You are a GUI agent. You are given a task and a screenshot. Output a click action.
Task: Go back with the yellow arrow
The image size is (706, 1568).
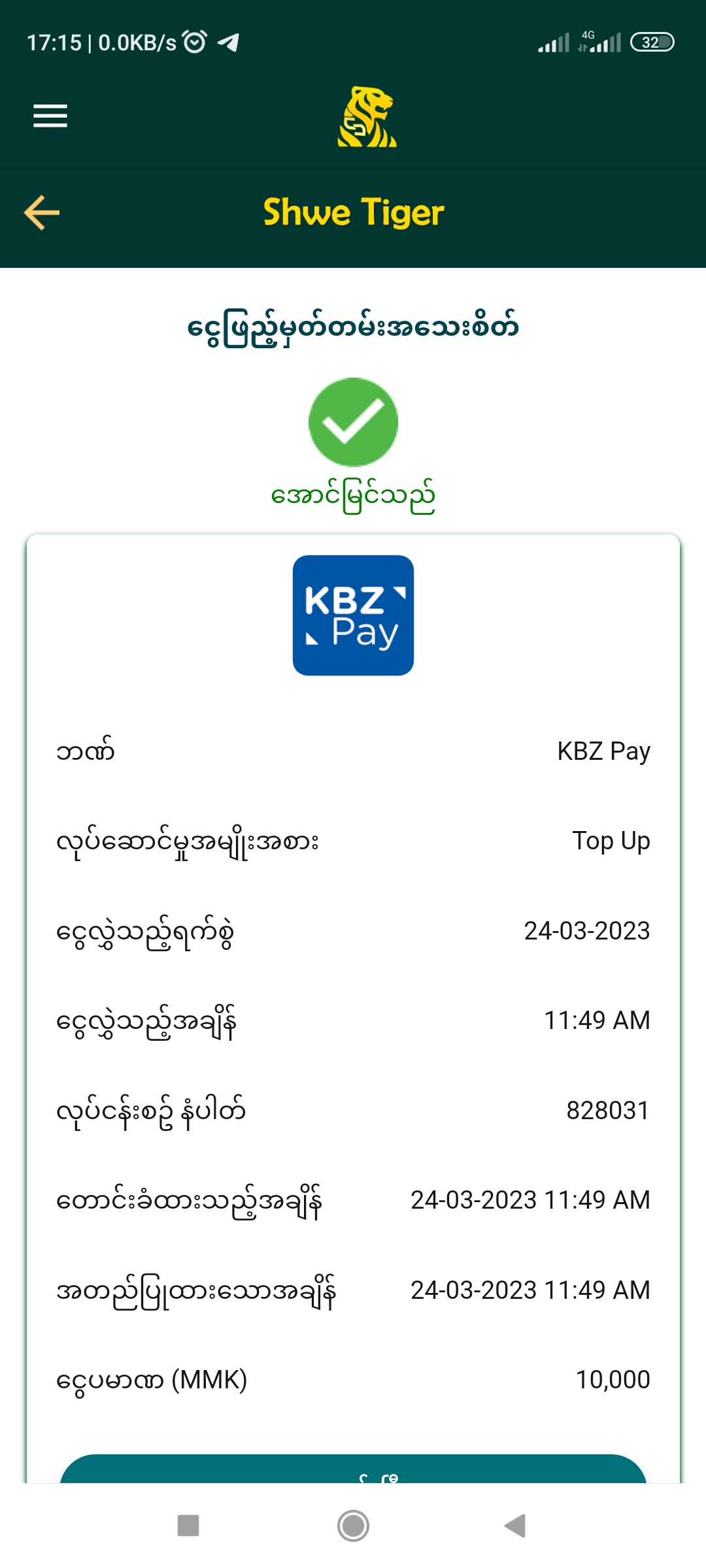point(42,213)
